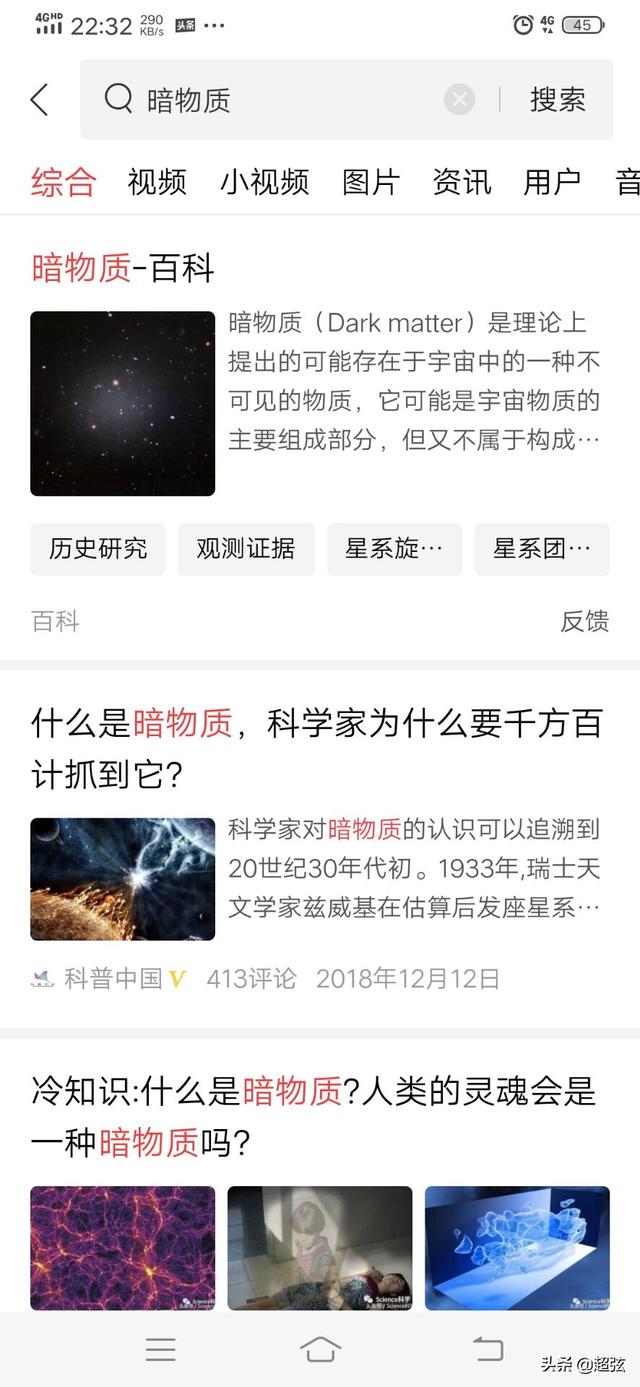Image resolution: width=640 pixels, height=1387 pixels.
Task: Switch to the 用户 tab
Action: (552, 182)
